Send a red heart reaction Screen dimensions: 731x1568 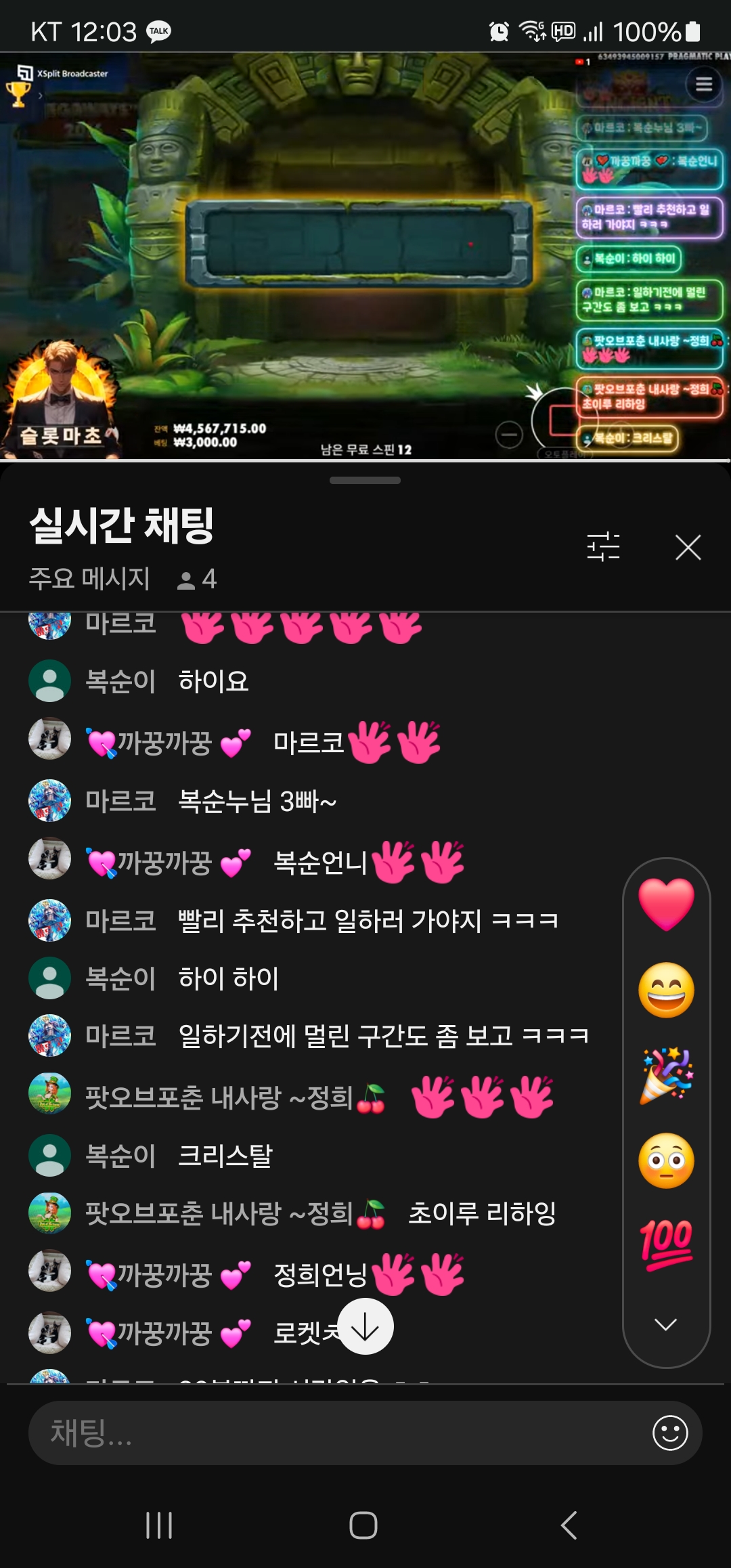click(x=666, y=904)
